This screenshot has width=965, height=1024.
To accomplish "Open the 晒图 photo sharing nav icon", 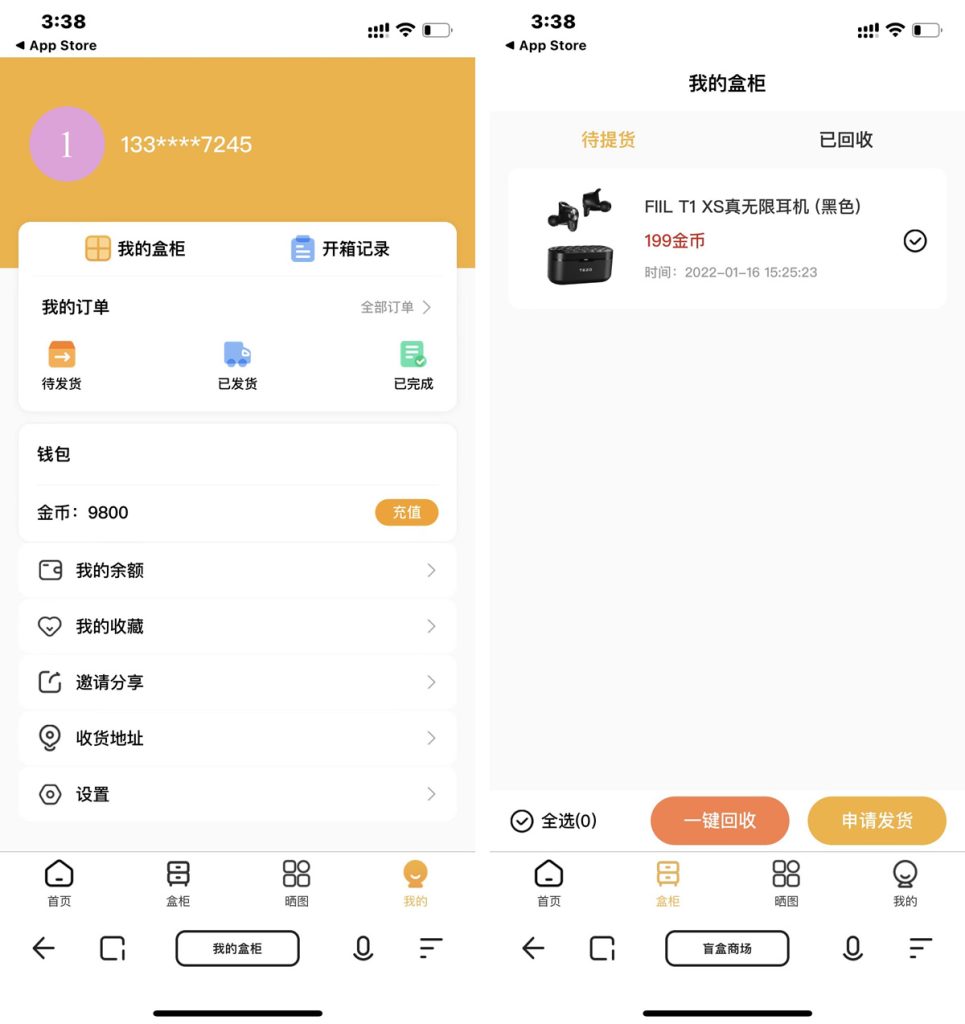I will 296,875.
